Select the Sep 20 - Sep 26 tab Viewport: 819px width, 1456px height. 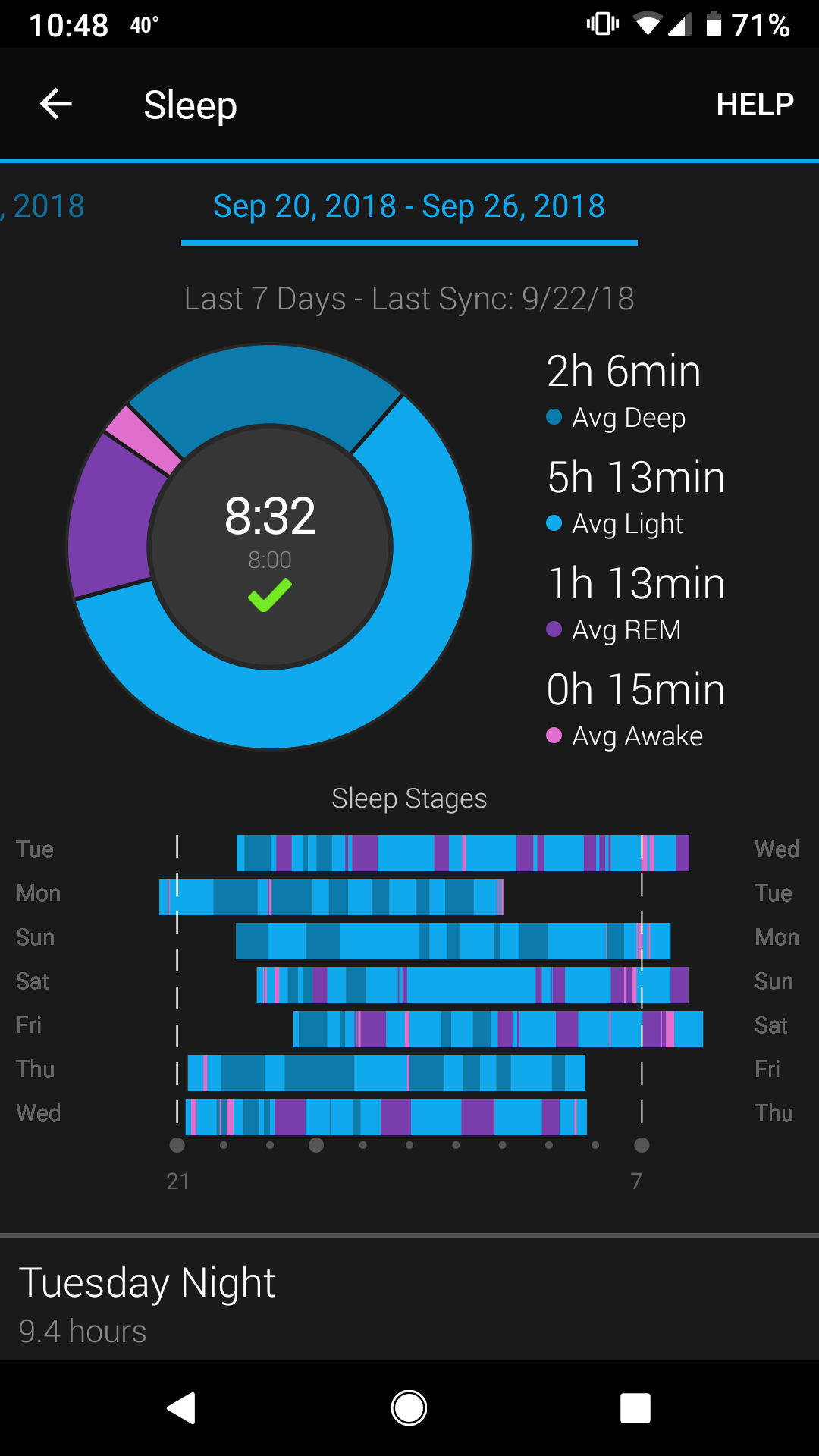pos(409,206)
